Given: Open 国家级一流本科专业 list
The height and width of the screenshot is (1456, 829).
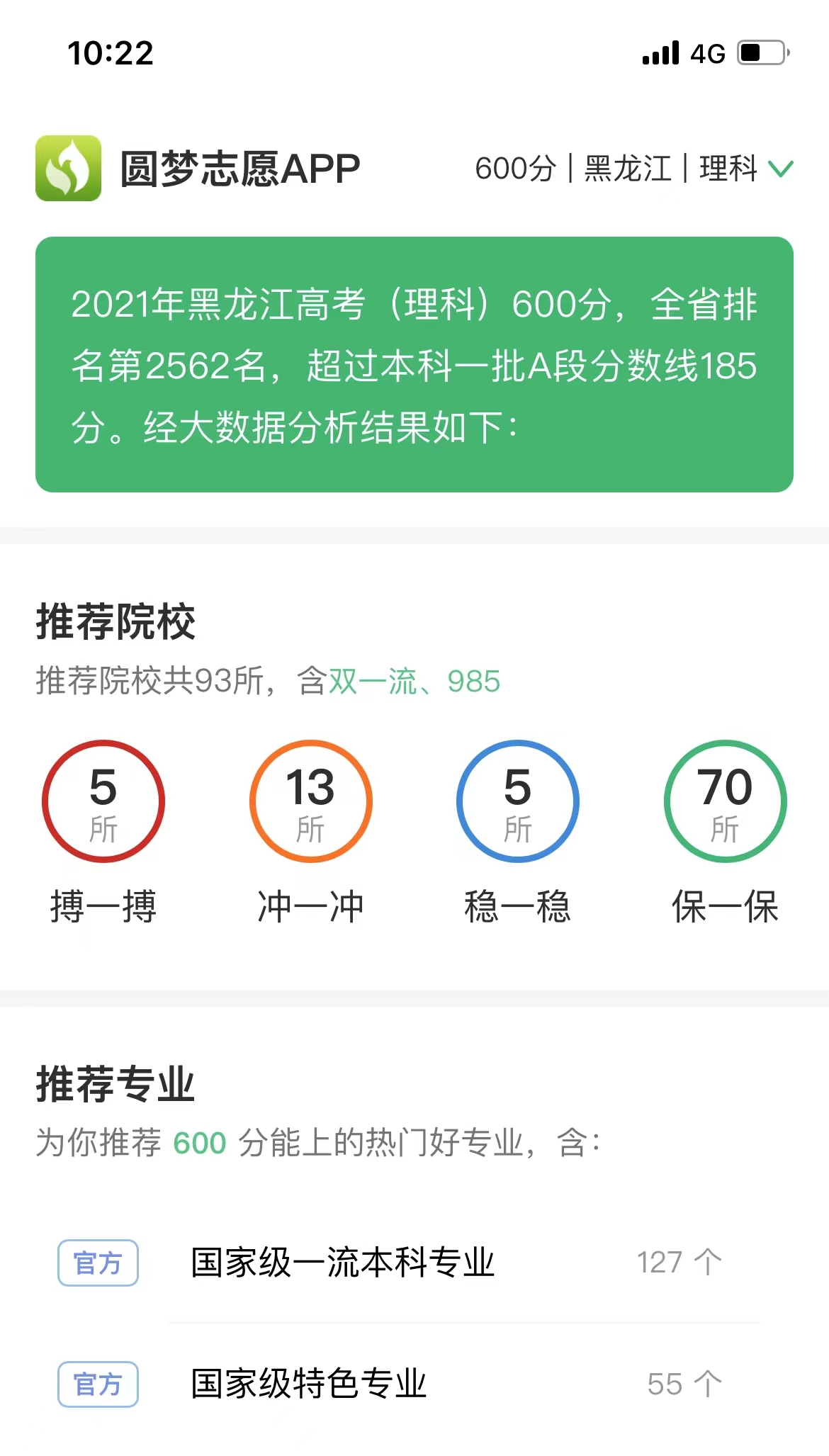Looking at the screenshot, I should tap(414, 1262).
